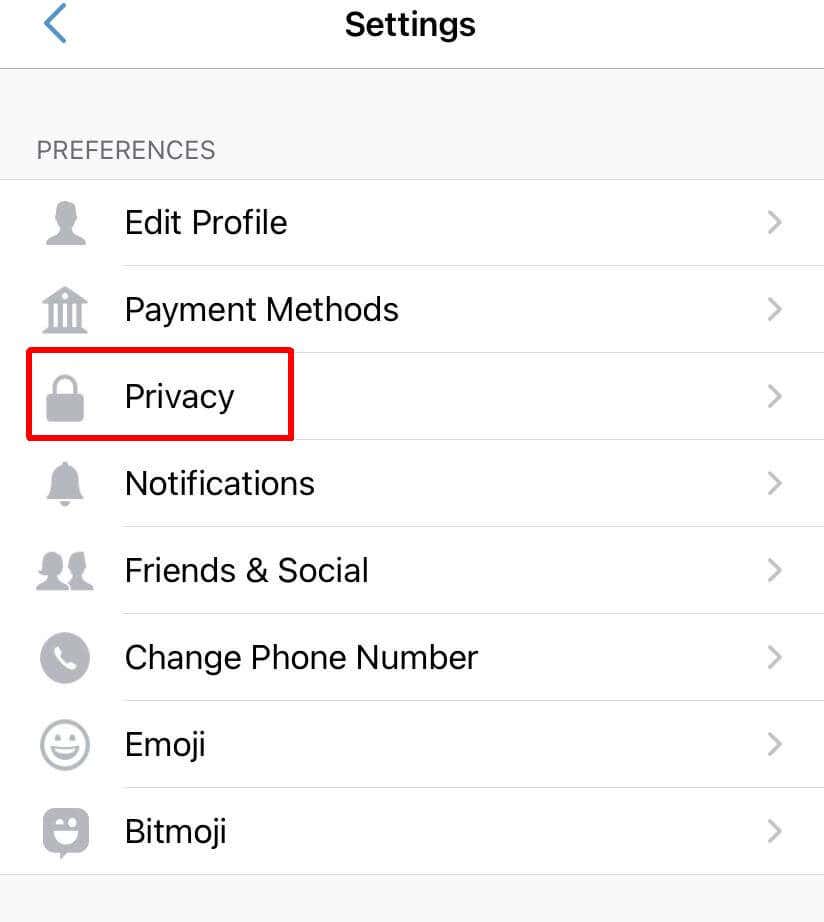Screen dimensions: 824x922
Task: Open Bitmoji settings via the chevron
Action: tap(774, 831)
